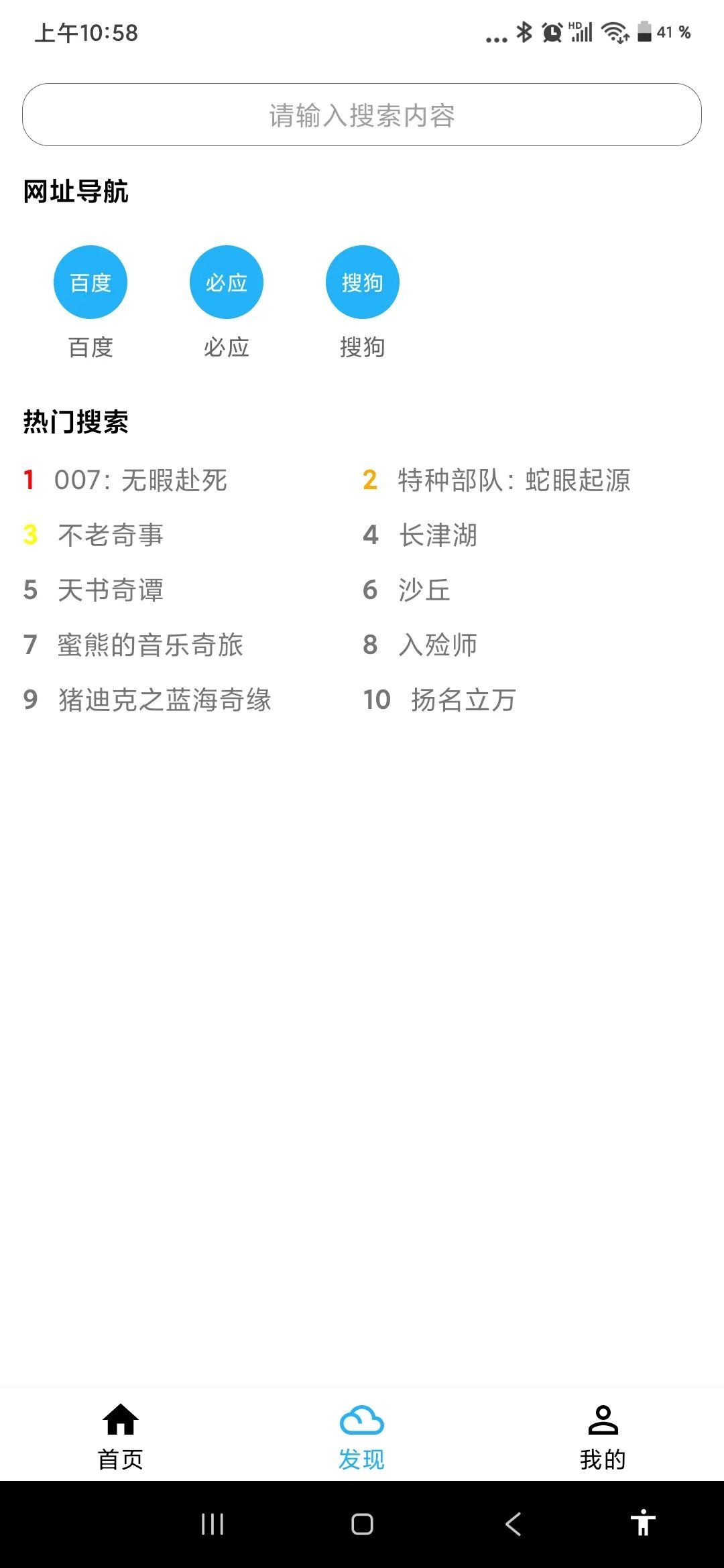The width and height of the screenshot is (724, 1568).
Task: Tap the system back button
Action: tap(513, 1524)
